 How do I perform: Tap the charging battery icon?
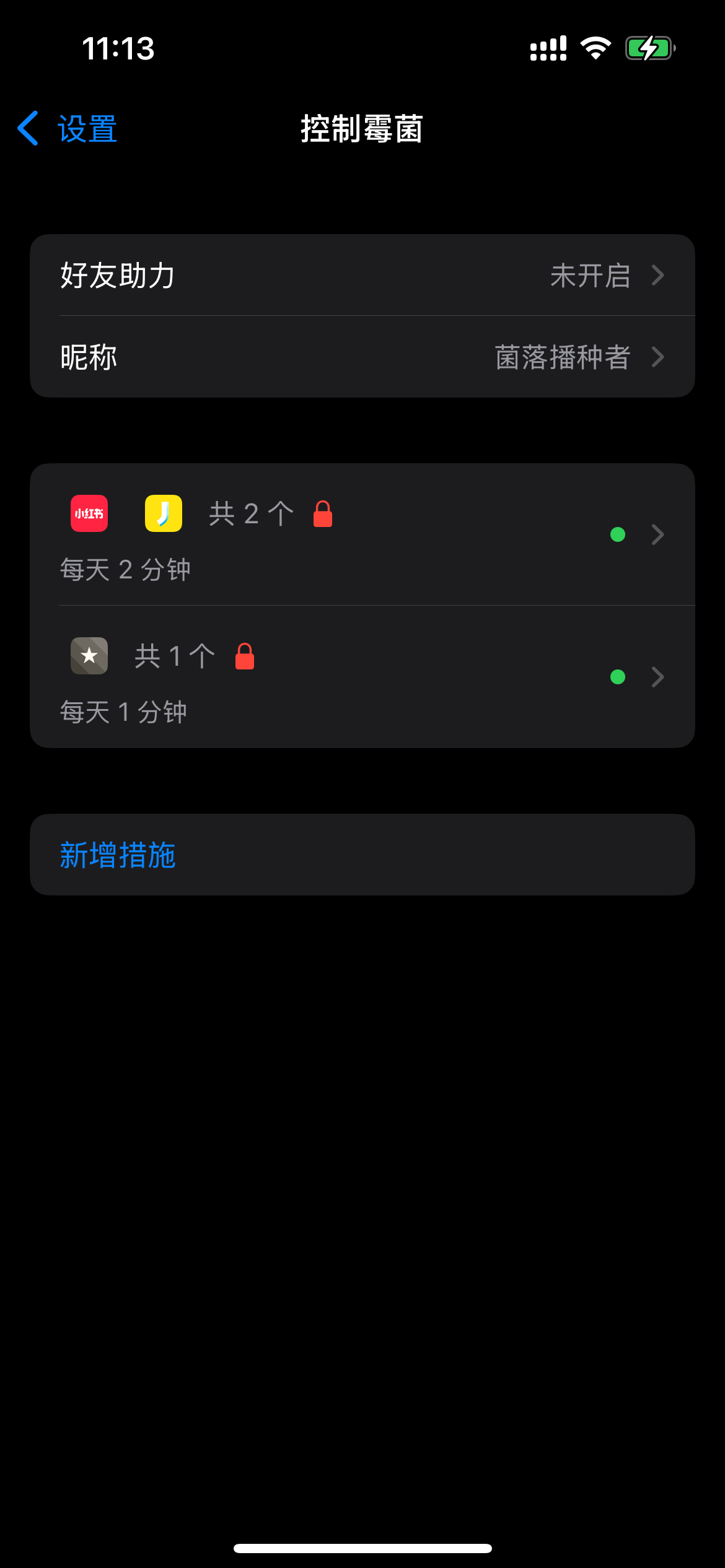pos(648,47)
